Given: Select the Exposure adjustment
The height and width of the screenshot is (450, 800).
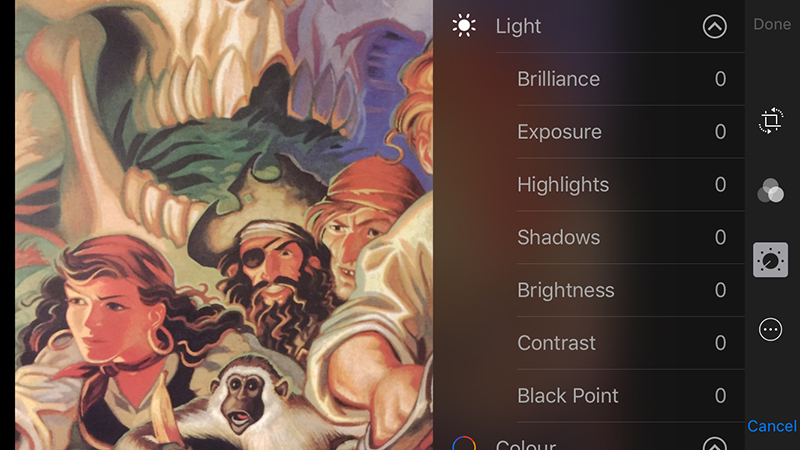Looking at the screenshot, I should (559, 132).
